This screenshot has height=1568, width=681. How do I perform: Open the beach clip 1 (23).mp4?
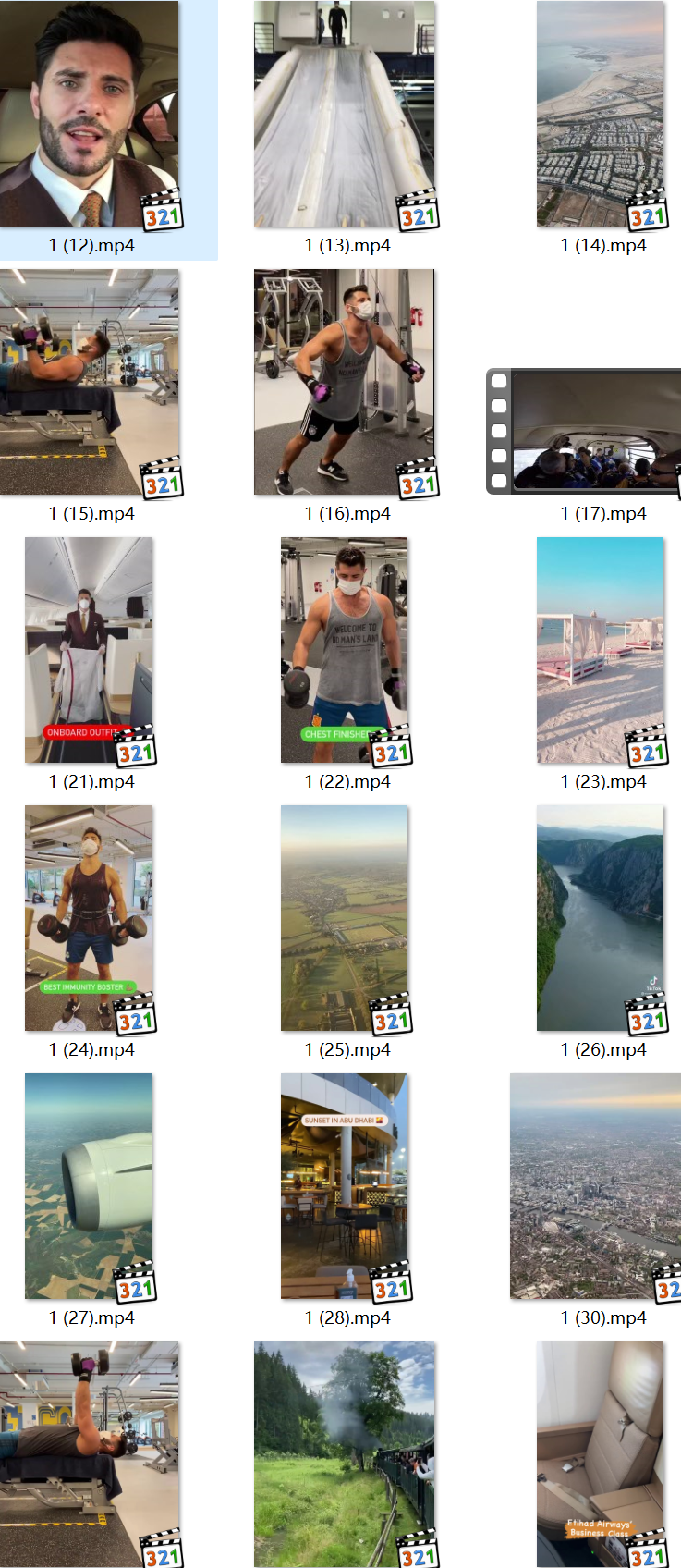tap(601, 650)
